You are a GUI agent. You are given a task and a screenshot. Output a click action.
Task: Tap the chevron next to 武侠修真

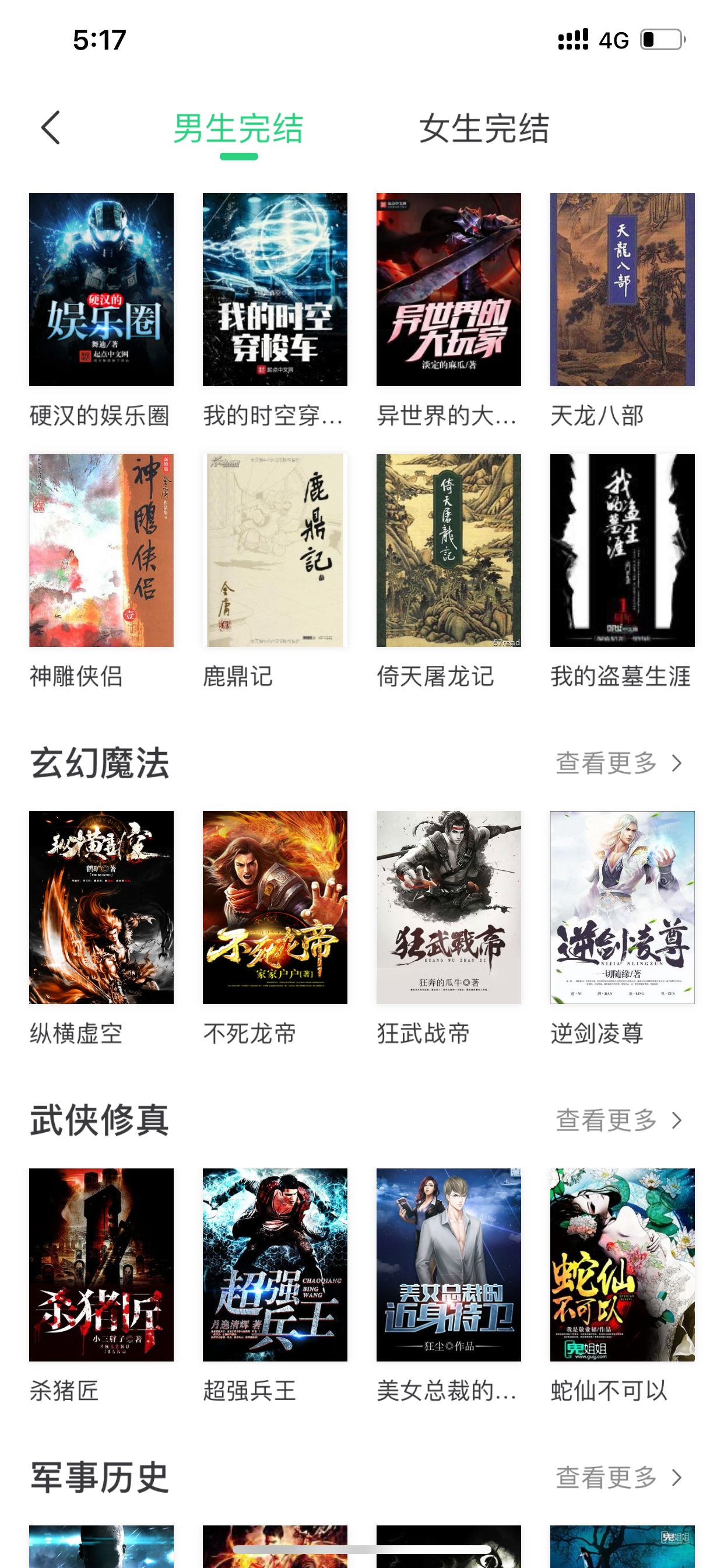pos(679,1120)
